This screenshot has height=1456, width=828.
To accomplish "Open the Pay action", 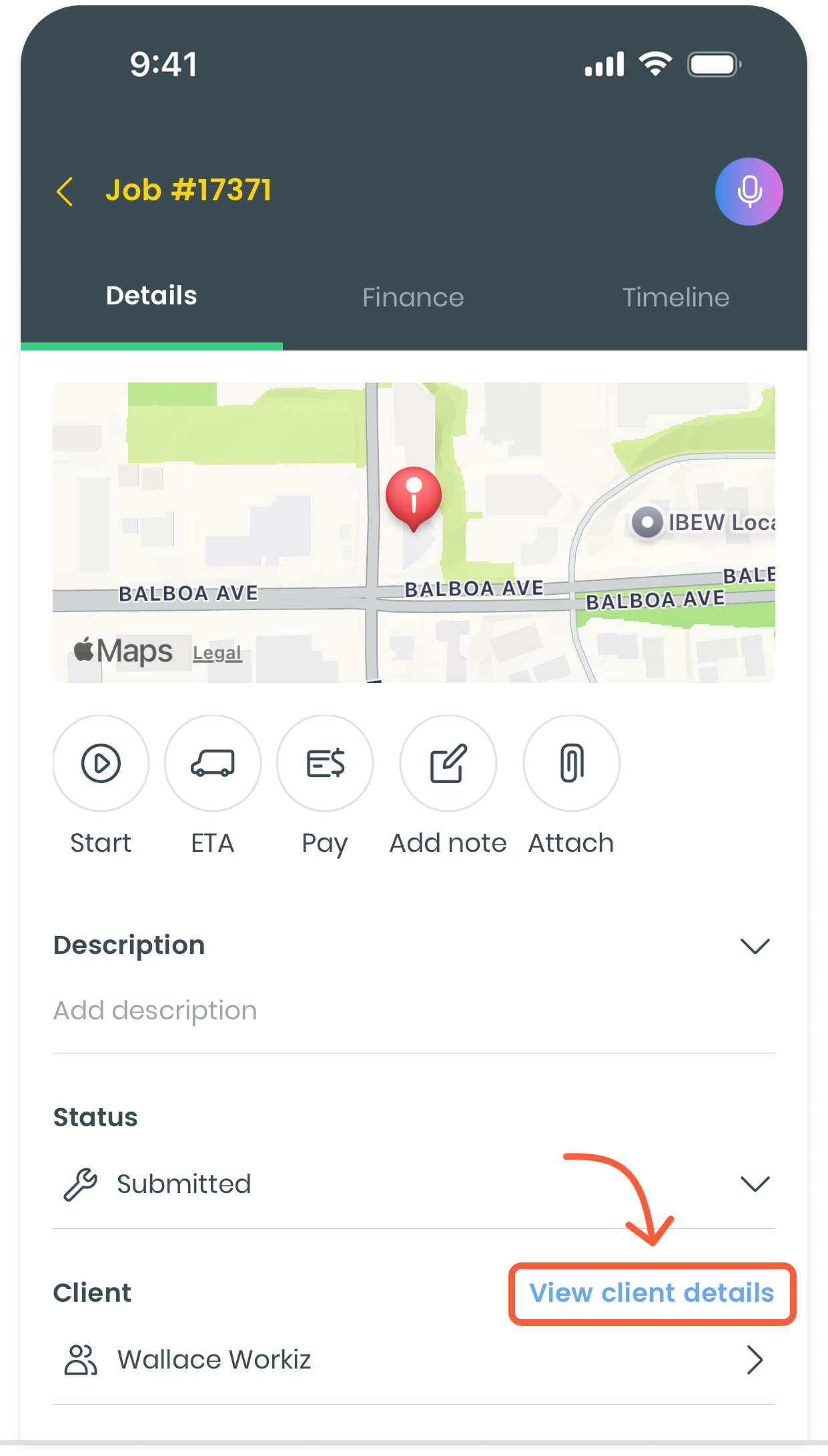I will point(325,764).
